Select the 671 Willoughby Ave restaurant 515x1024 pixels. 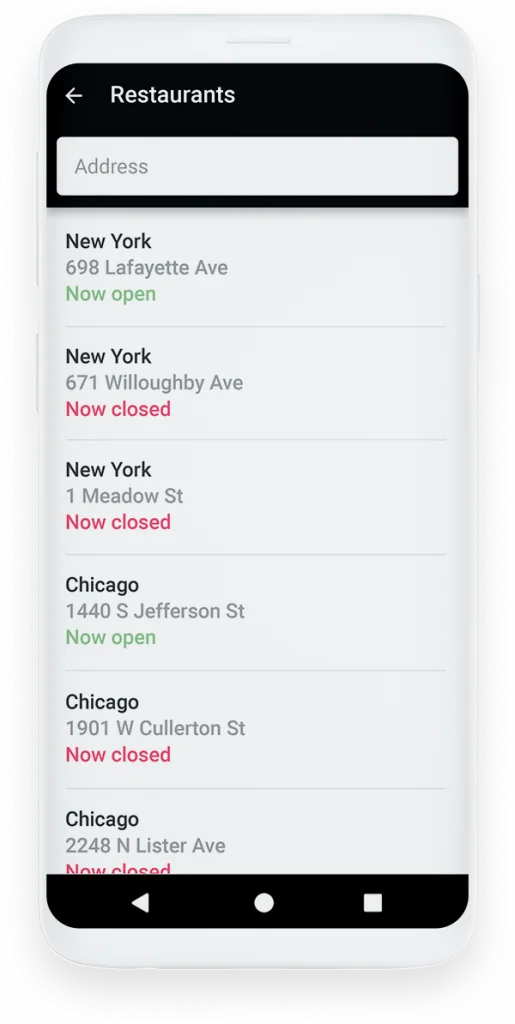pyautogui.click(x=257, y=383)
